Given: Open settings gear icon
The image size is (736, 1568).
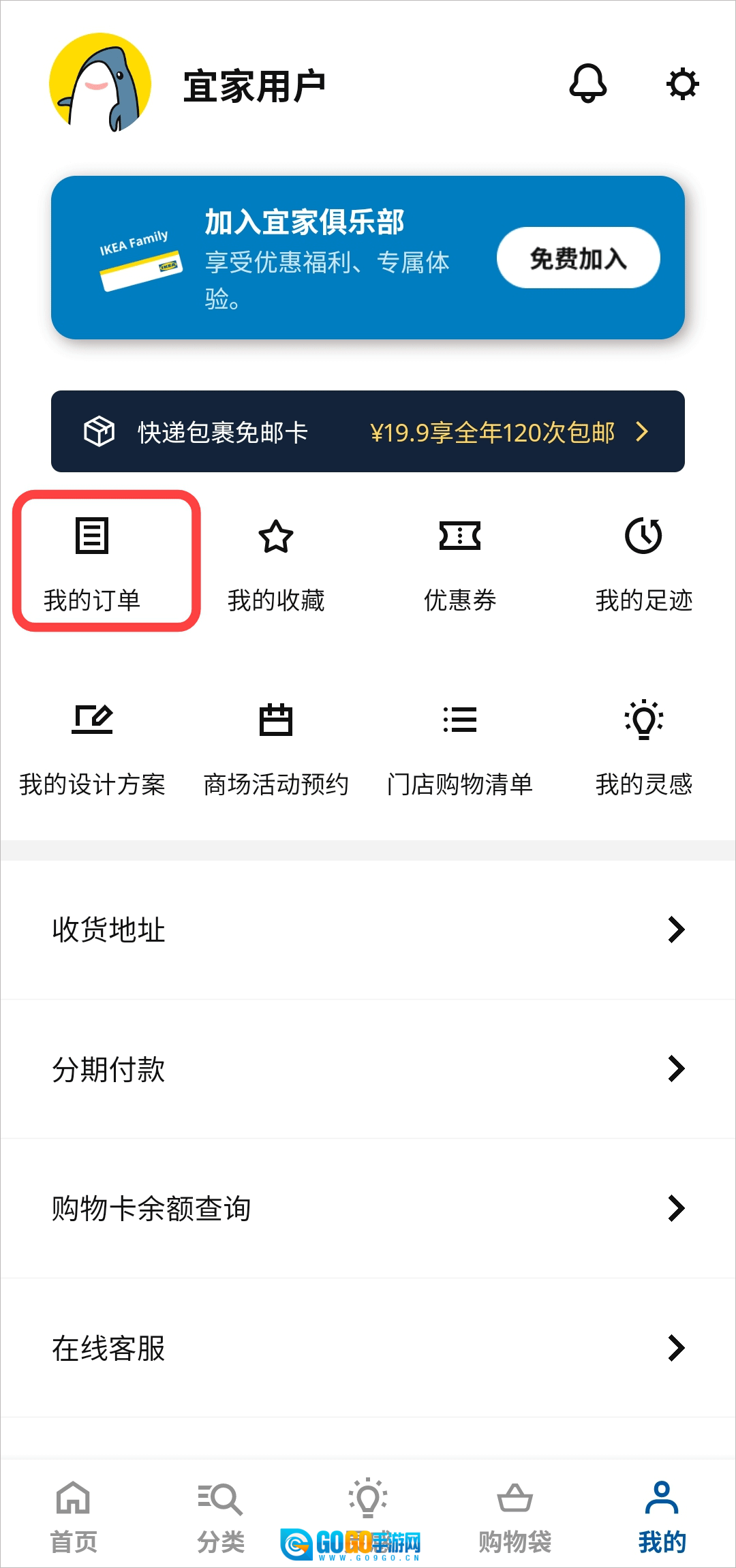Looking at the screenshot, I should point(682,84).
